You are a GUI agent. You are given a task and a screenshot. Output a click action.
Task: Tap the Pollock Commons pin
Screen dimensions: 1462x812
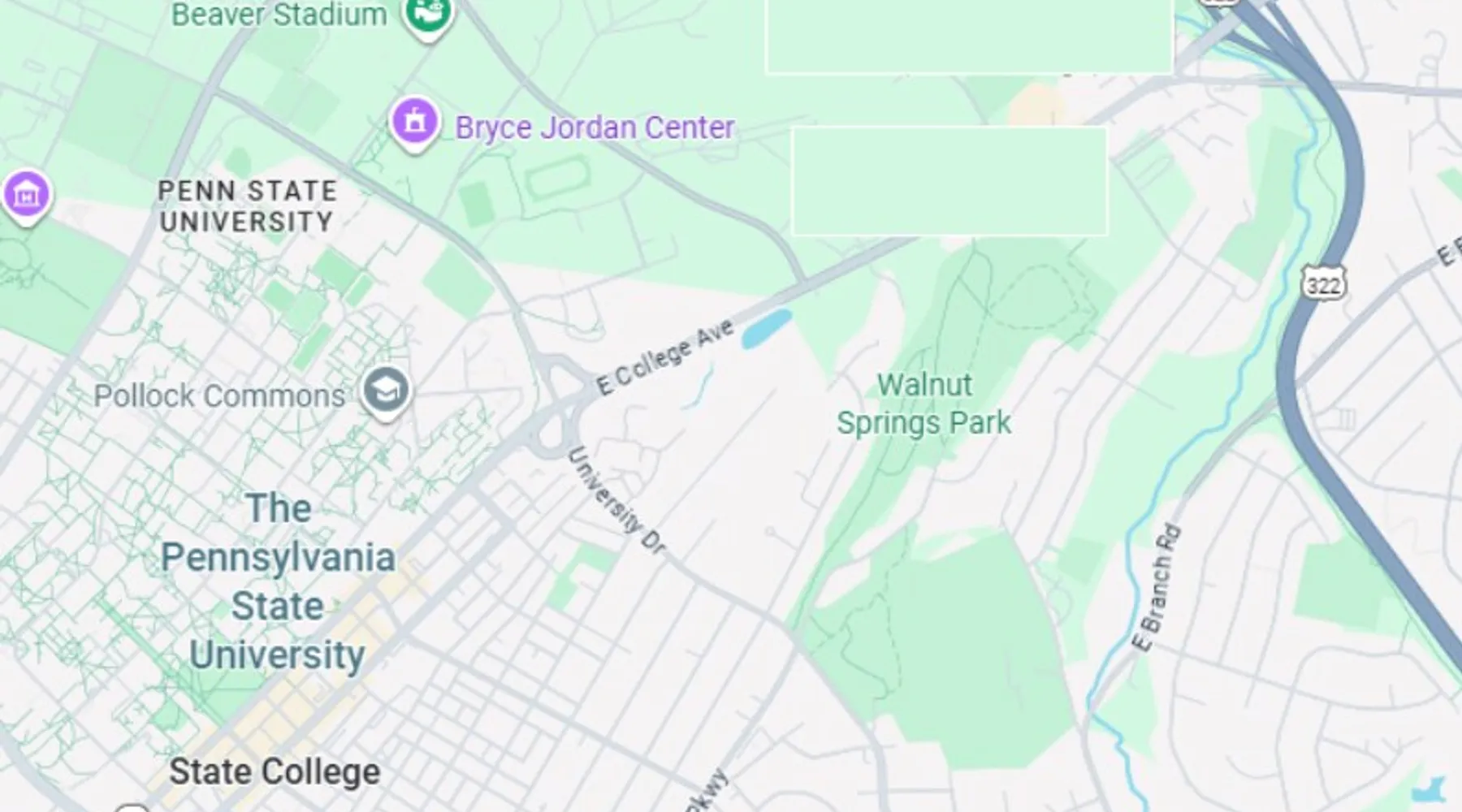pyautogui.click(x=387, y=391)
